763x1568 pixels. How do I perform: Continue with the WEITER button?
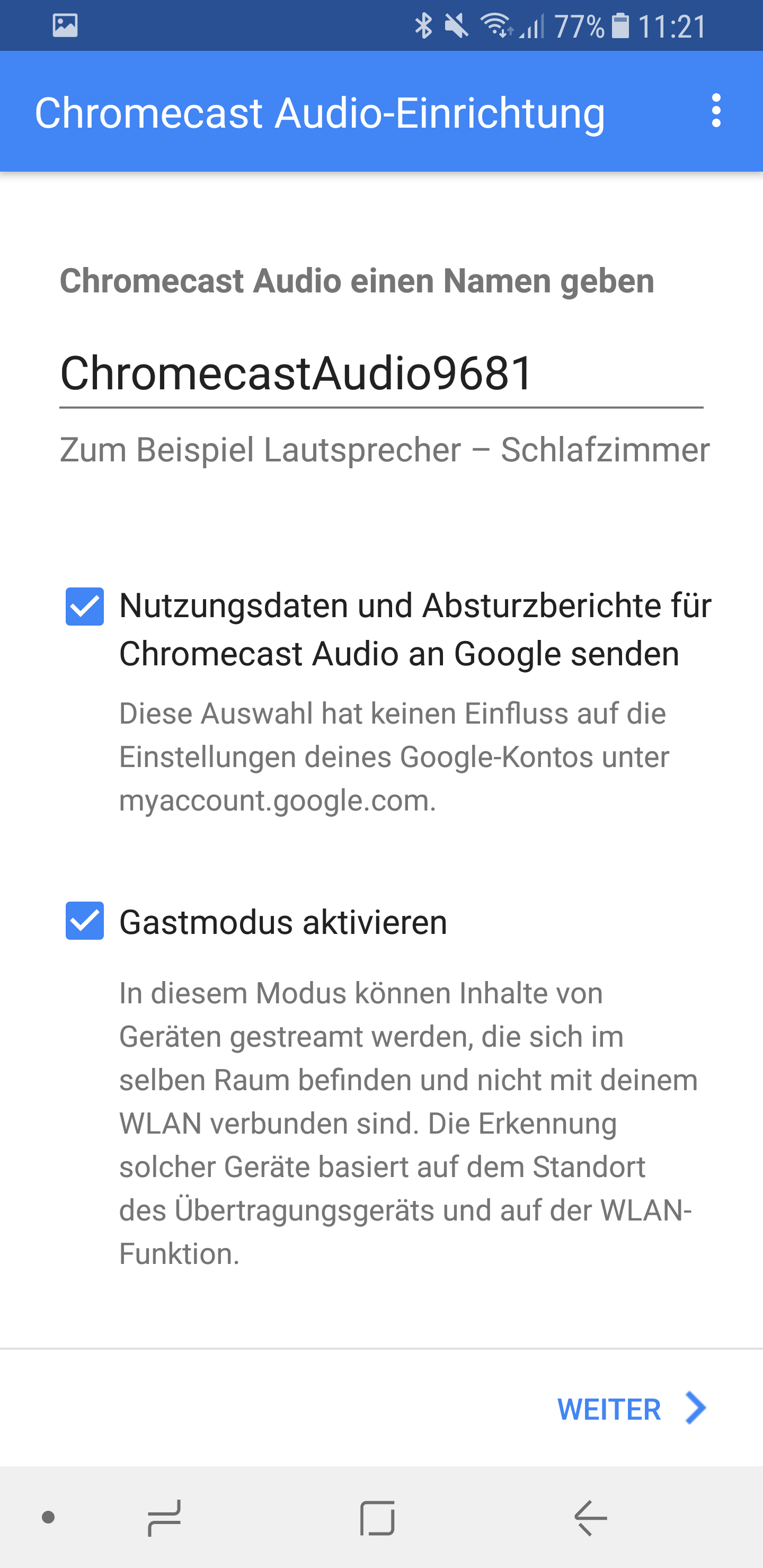[x=631, y=1409]
